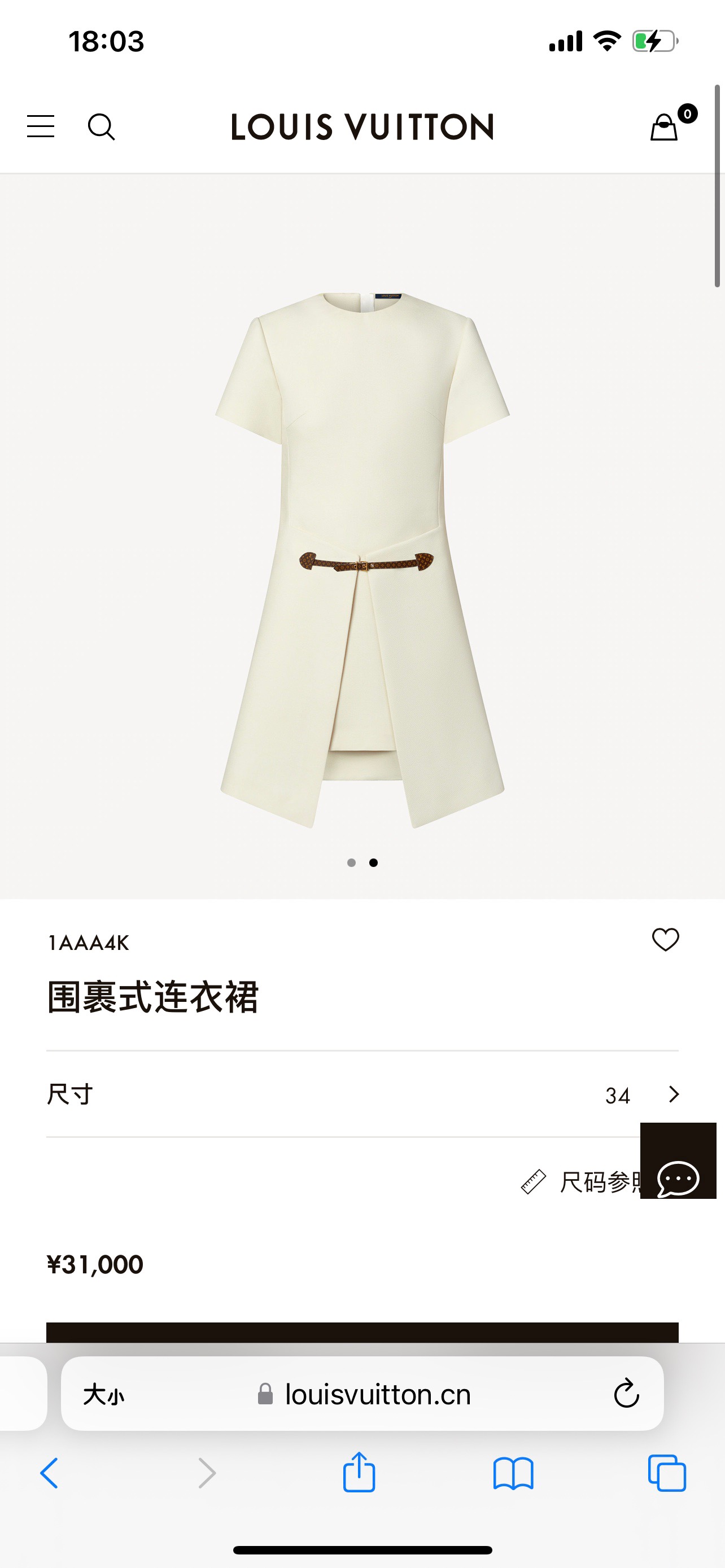Reload the louisvuitton.cn page
The width and height of the screenshot is (725, 1568).
pos(626,1394)
